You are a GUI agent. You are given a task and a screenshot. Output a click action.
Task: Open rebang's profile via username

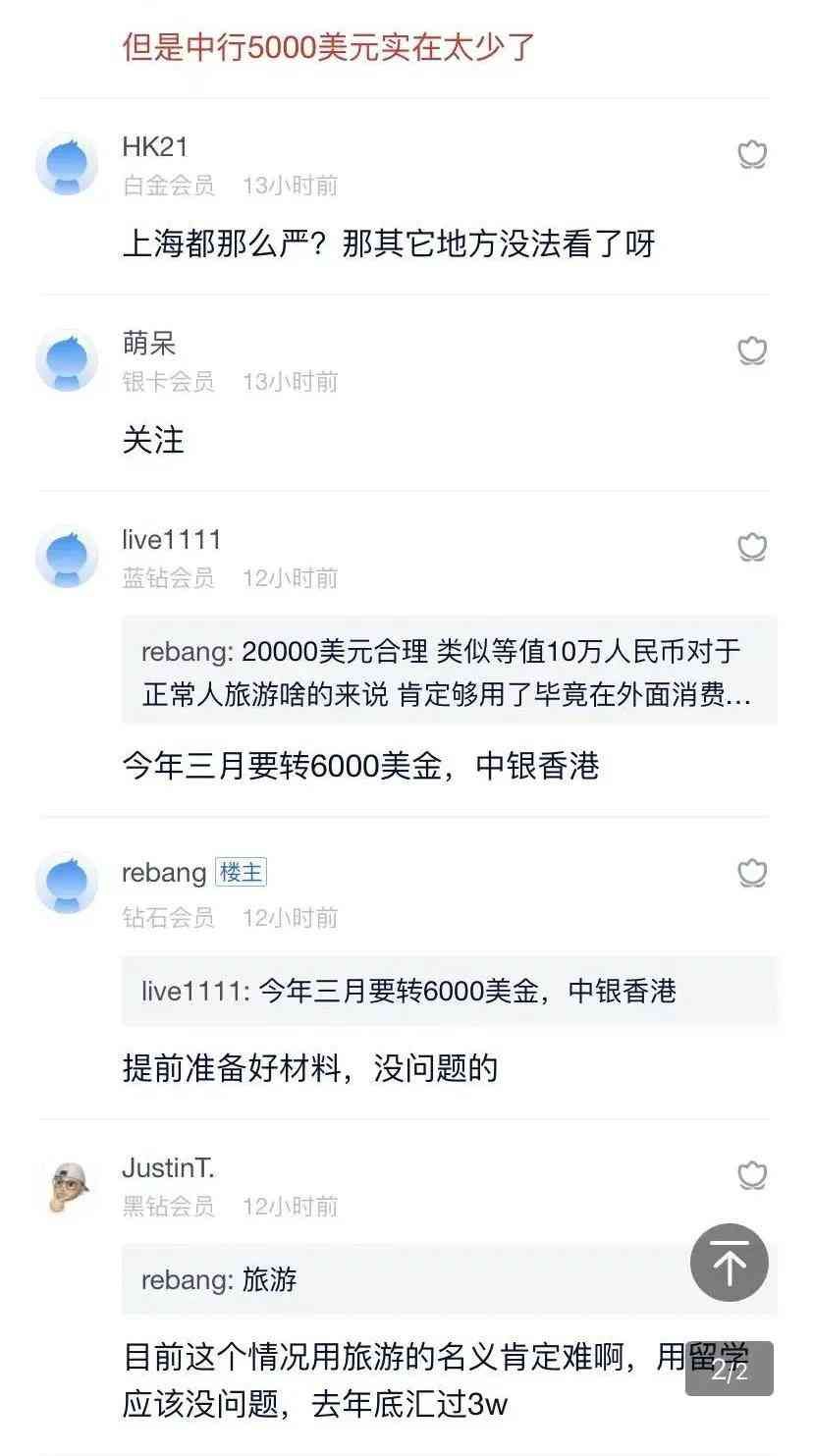tap(164, 873)
